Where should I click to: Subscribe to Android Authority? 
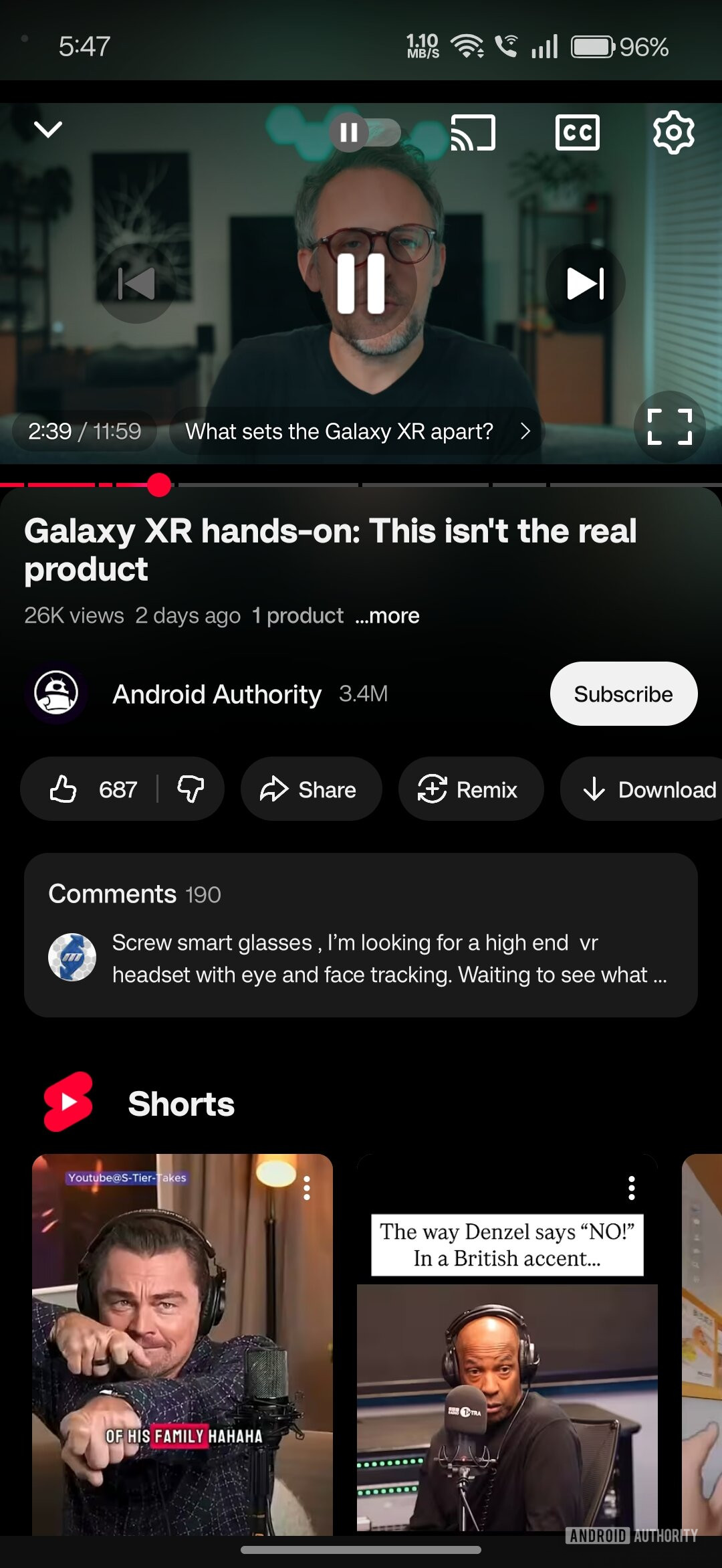[x=623, y=694]
